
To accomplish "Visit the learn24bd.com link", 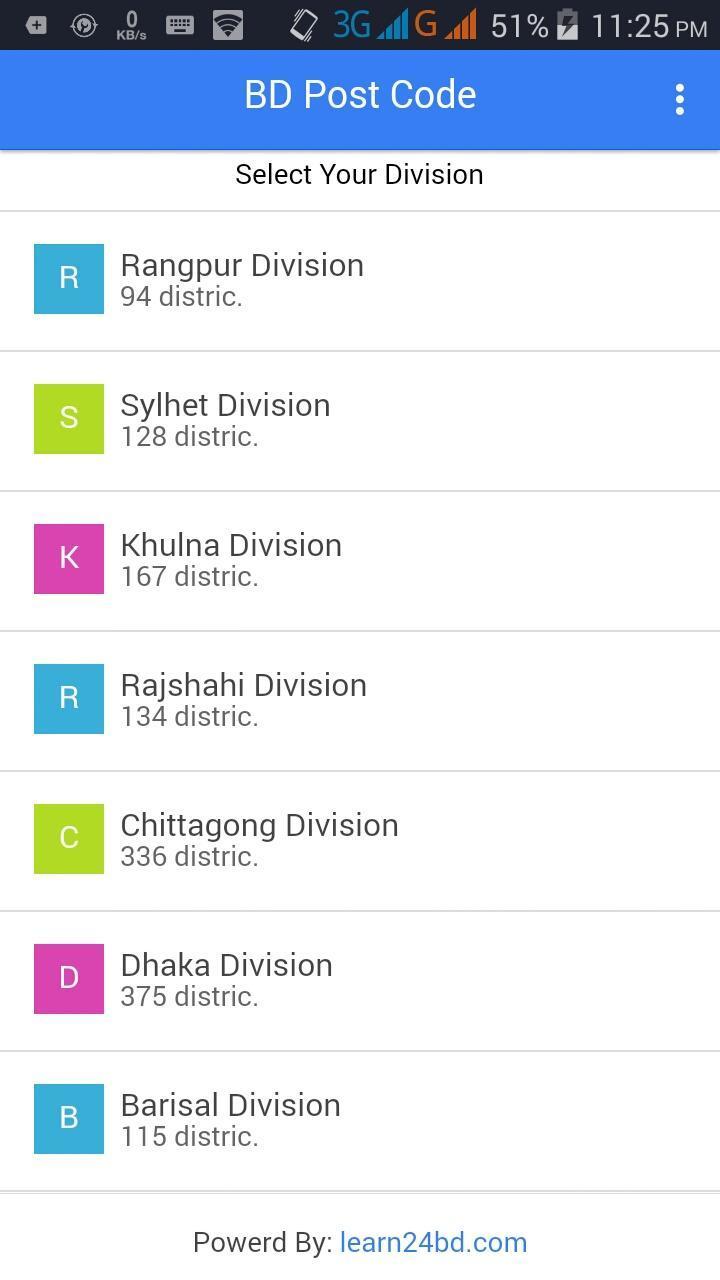I will coord(433,1242).
